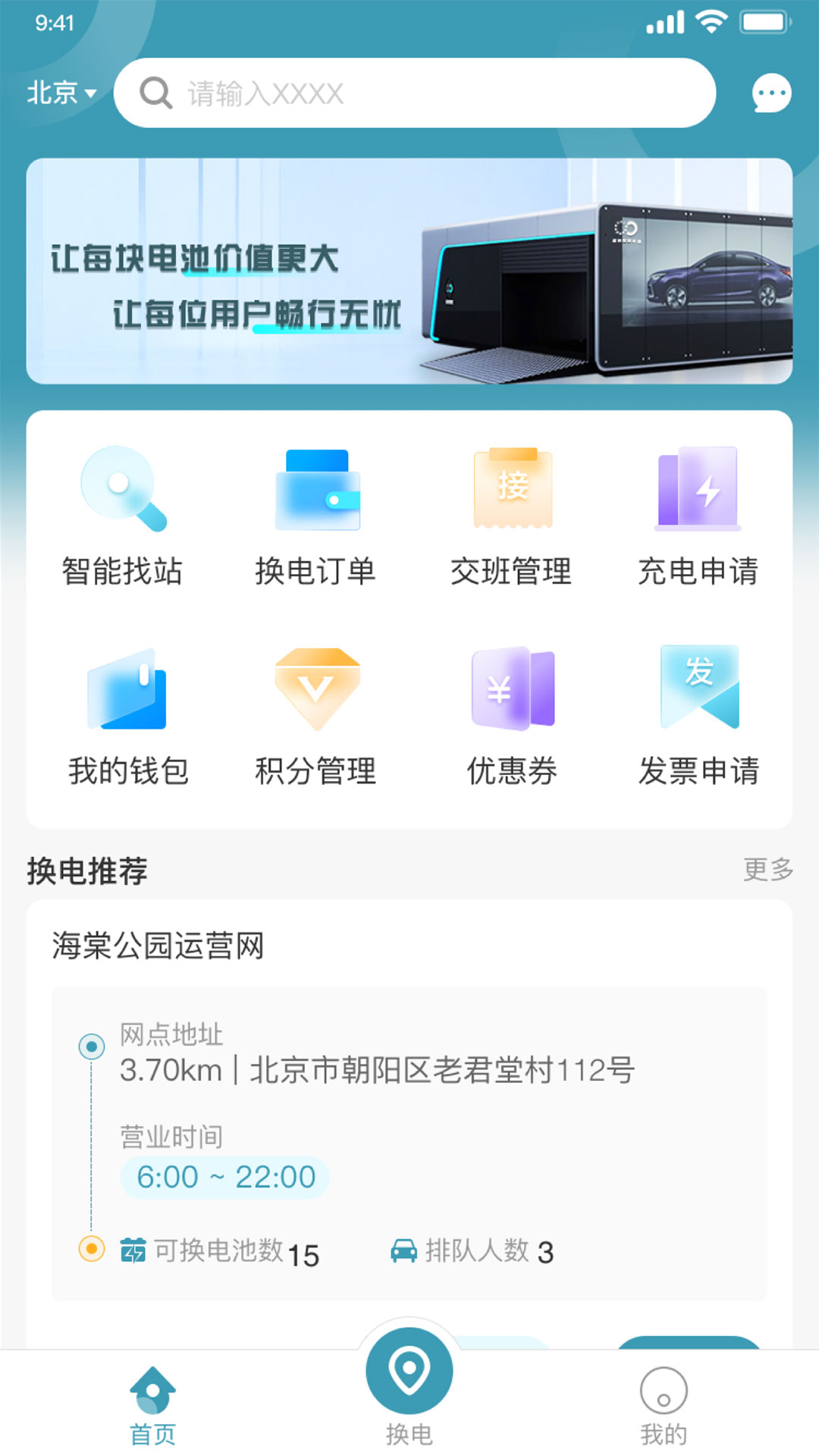Tap 更多 to see more swap recommendations

(766, 871)
